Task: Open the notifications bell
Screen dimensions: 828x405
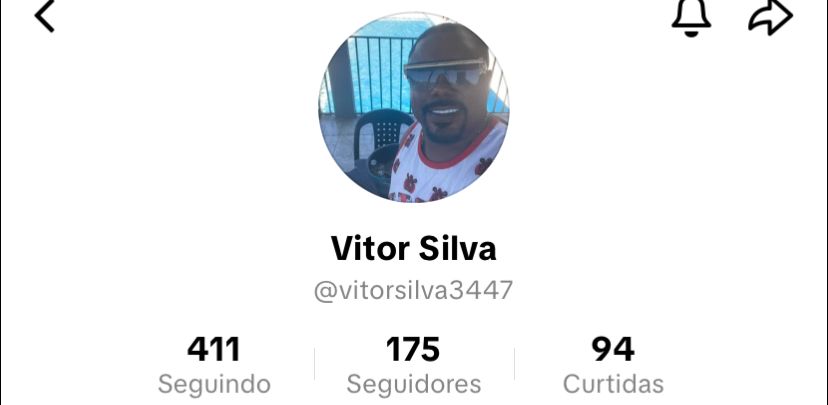Action: (x=691, y=17)
